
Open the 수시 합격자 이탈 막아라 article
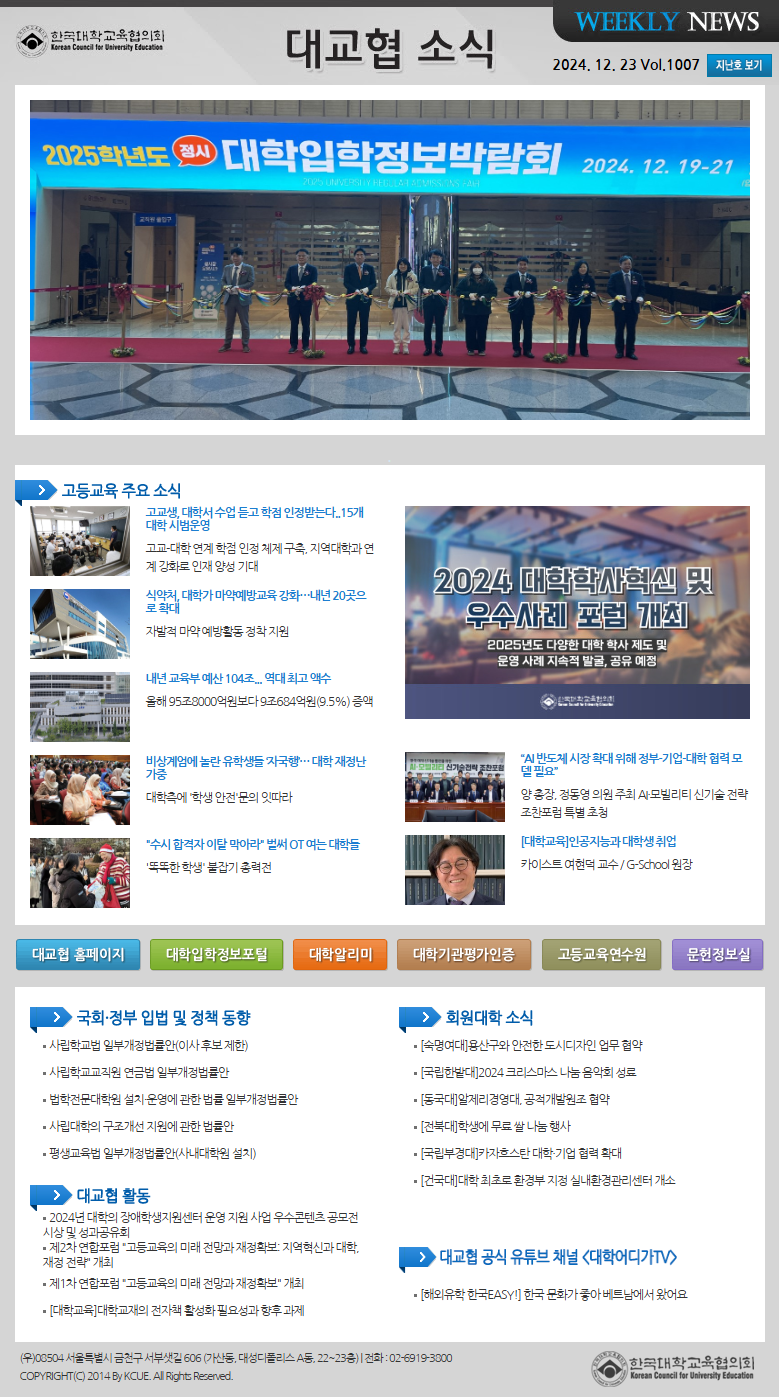click(252, 844)
